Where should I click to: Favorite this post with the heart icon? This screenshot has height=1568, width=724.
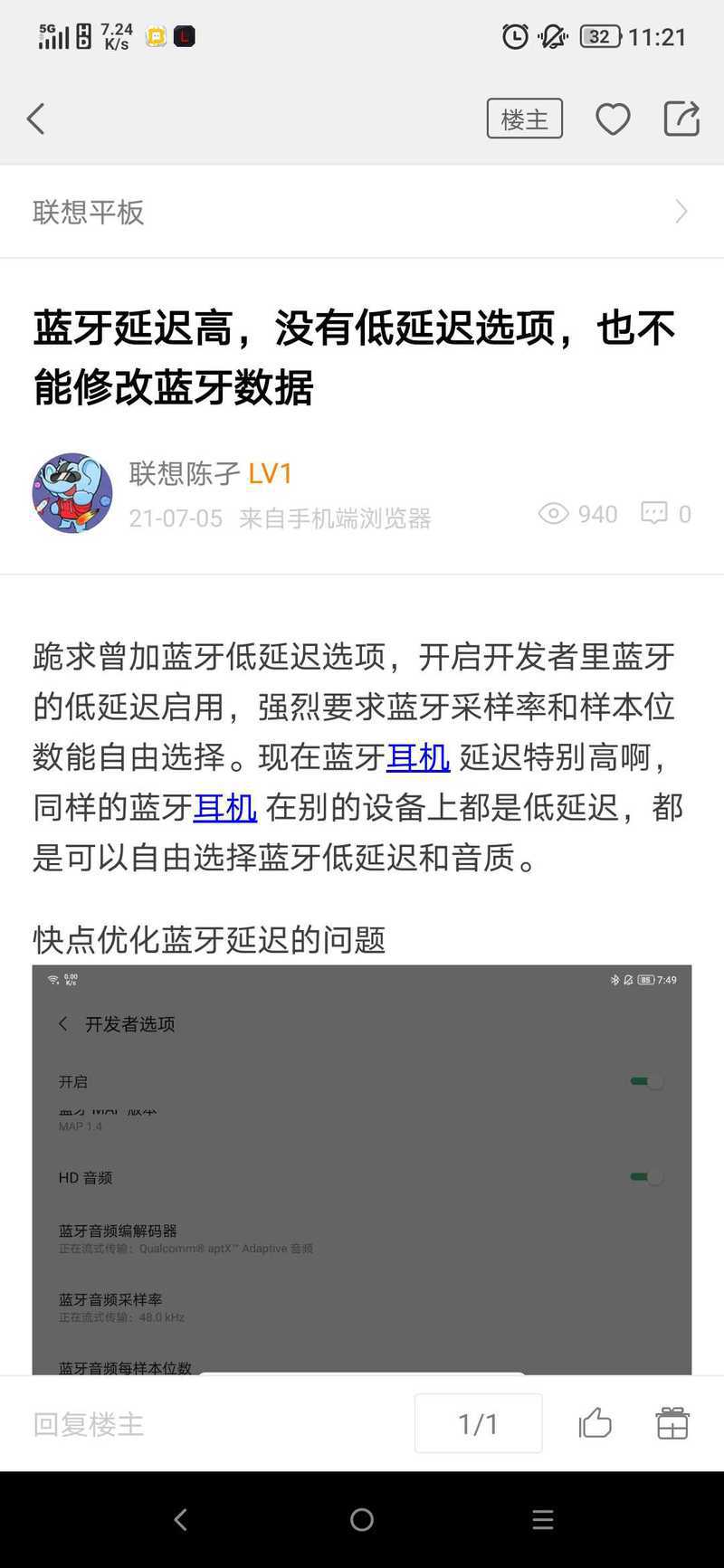pyautogui.click(x=613, y=119)
